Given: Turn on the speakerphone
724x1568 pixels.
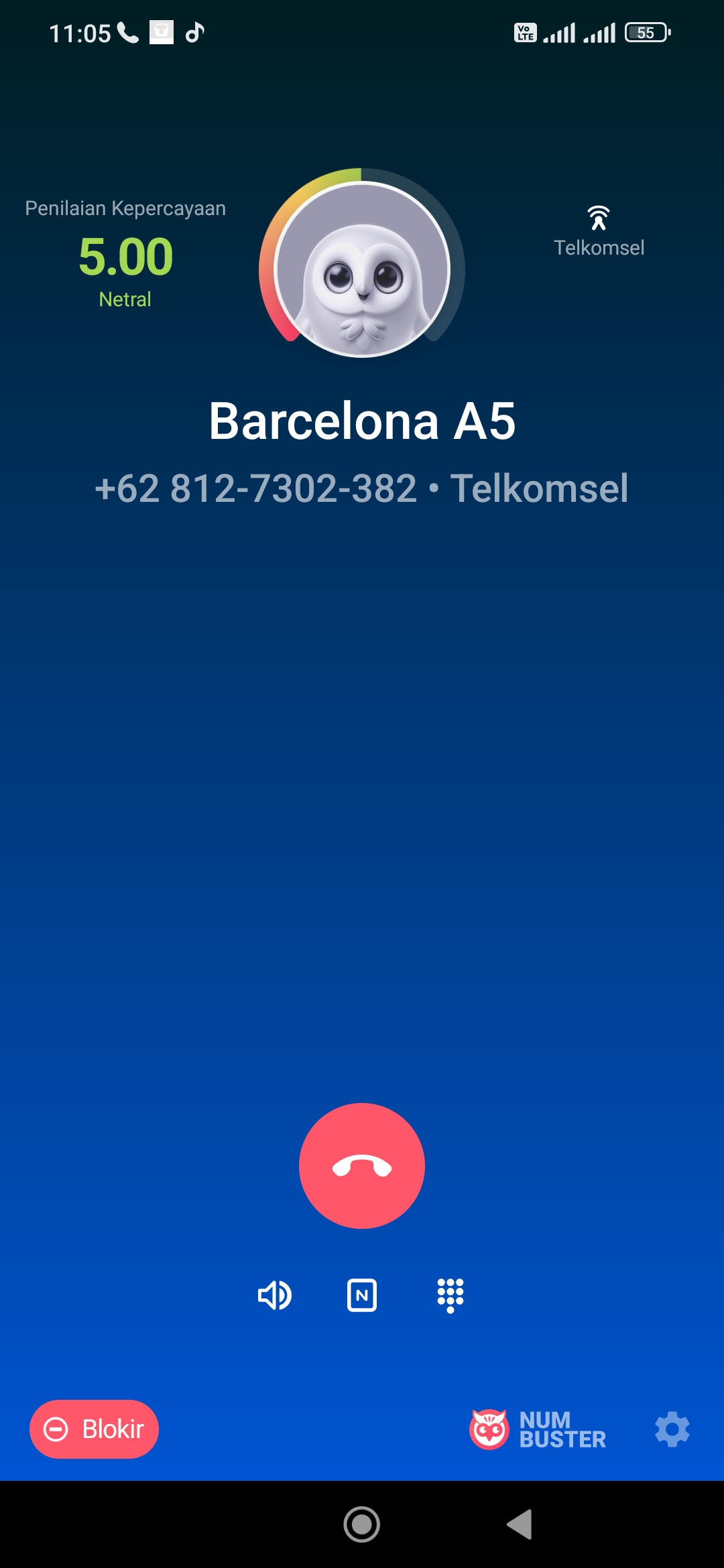Looking at the screenshot, I should tap(274, 1295).
